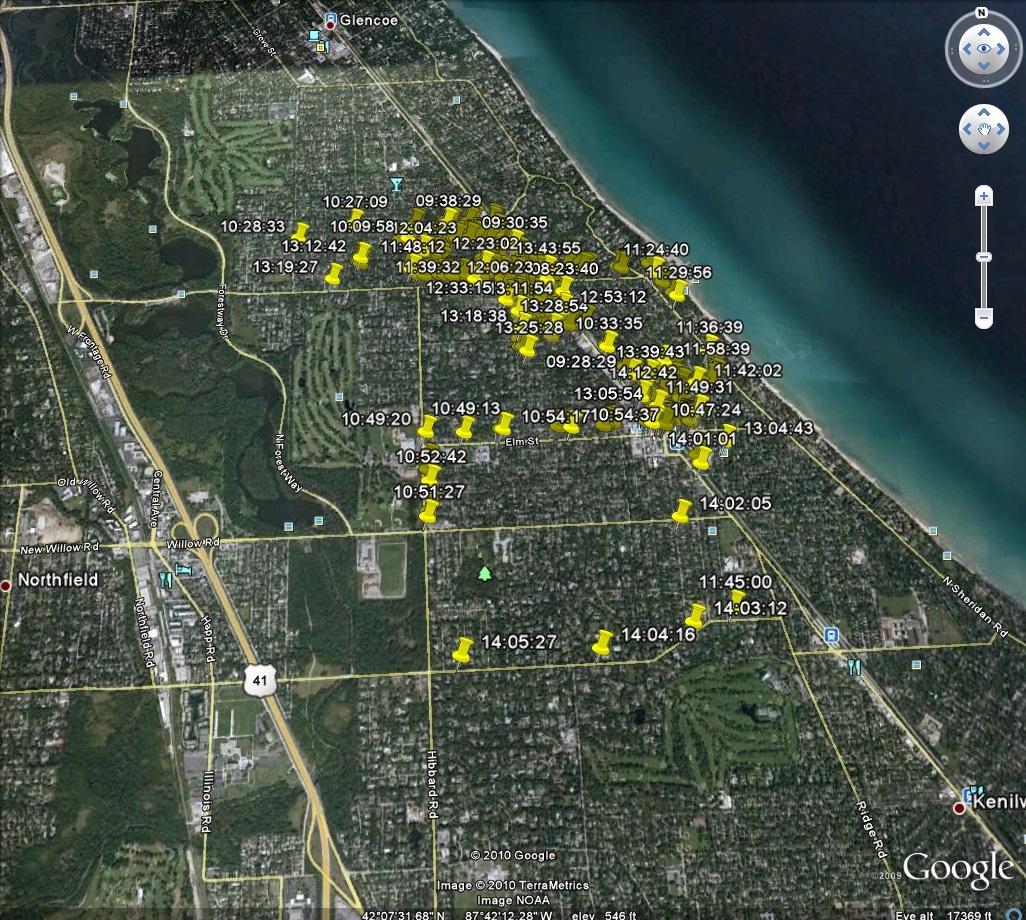1026x920 pixels.
Task: Zoom out with the minus button
Action: [x=984, y=318]
